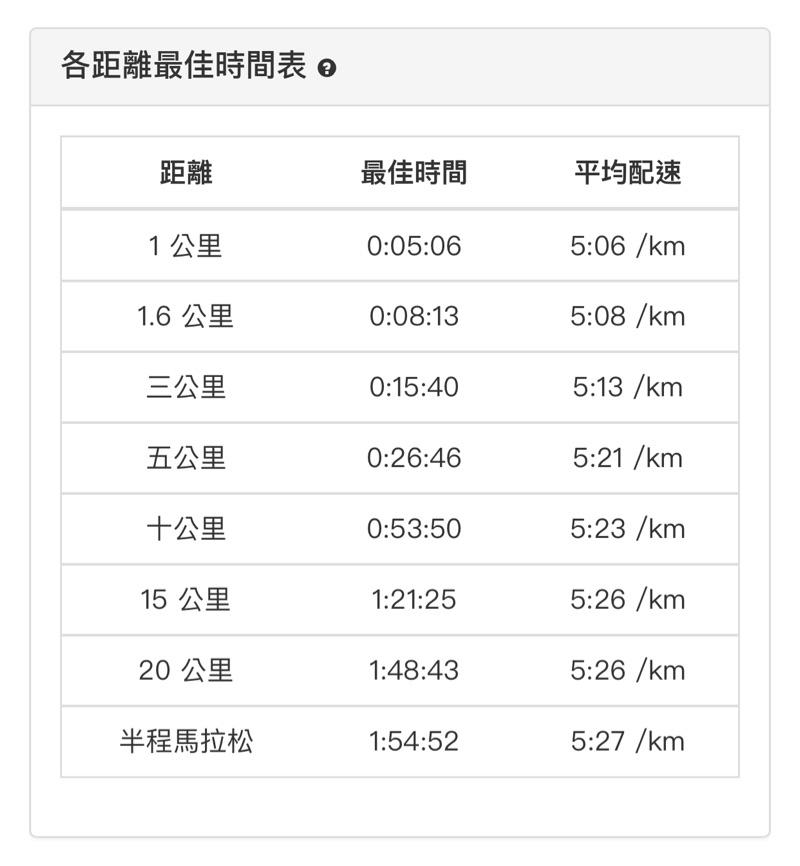This screenshot has width=800, height=866.
Task: Open the help icon beside 各距離最佳時間表
Action: (326, 69)
